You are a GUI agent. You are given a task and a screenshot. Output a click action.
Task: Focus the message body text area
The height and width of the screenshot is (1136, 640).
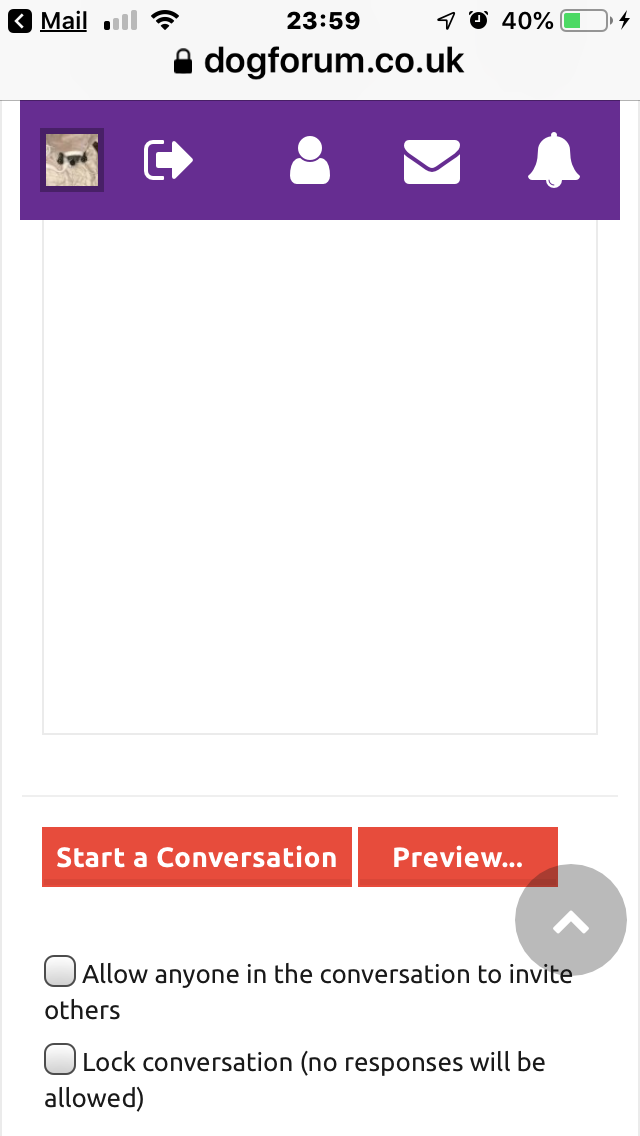320,477
